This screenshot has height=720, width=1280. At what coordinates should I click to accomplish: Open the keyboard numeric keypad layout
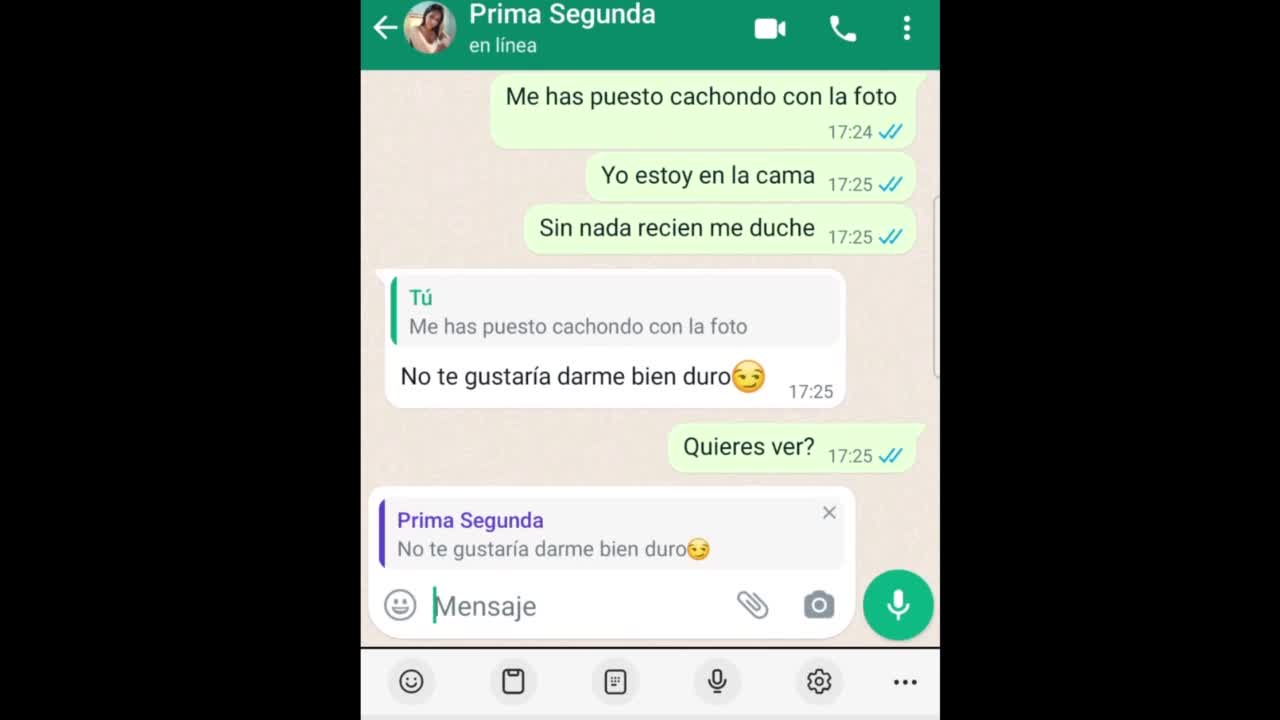click(x=615, y=682)
